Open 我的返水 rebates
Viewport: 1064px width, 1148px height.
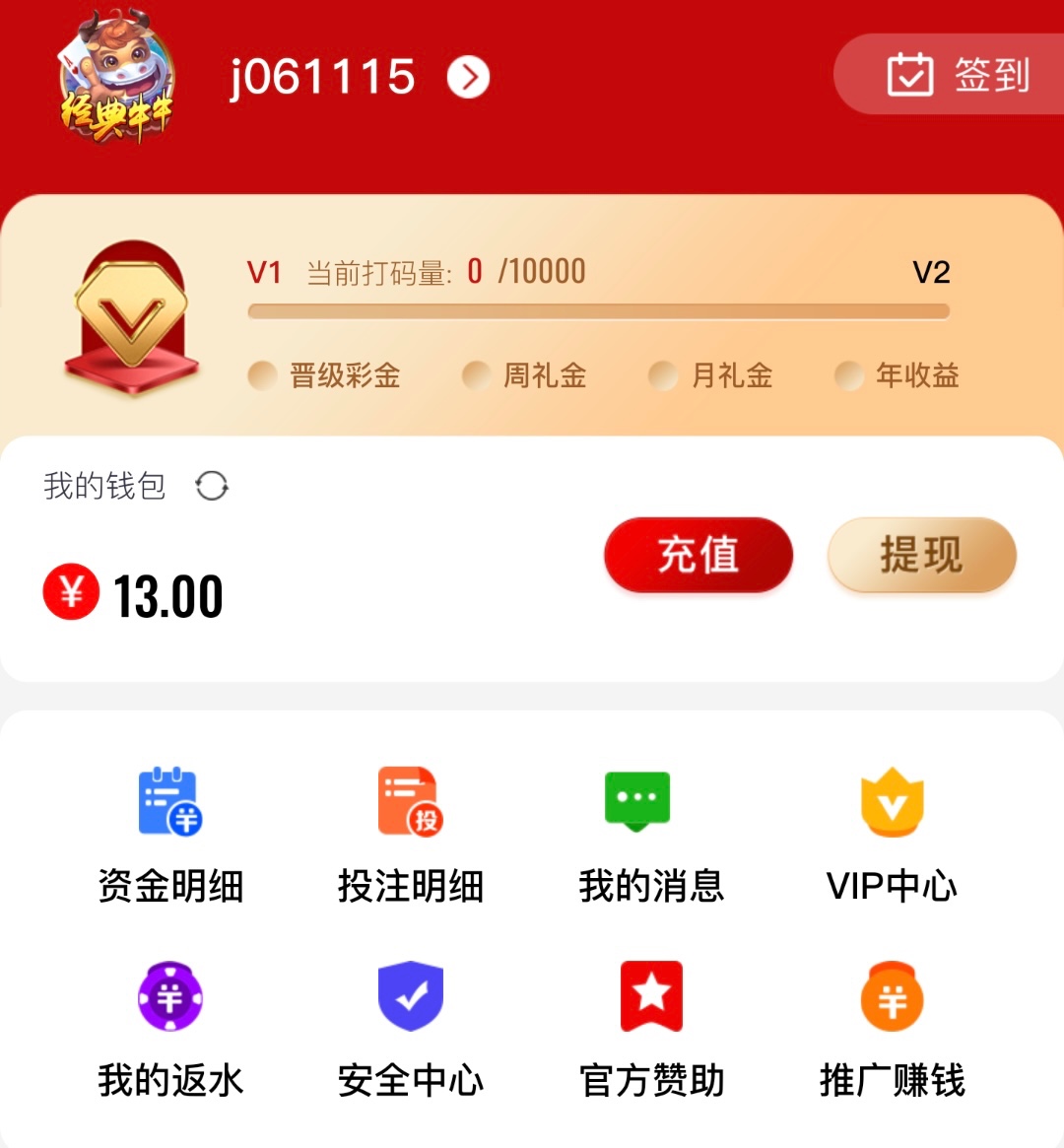[x=170, y=1029]
